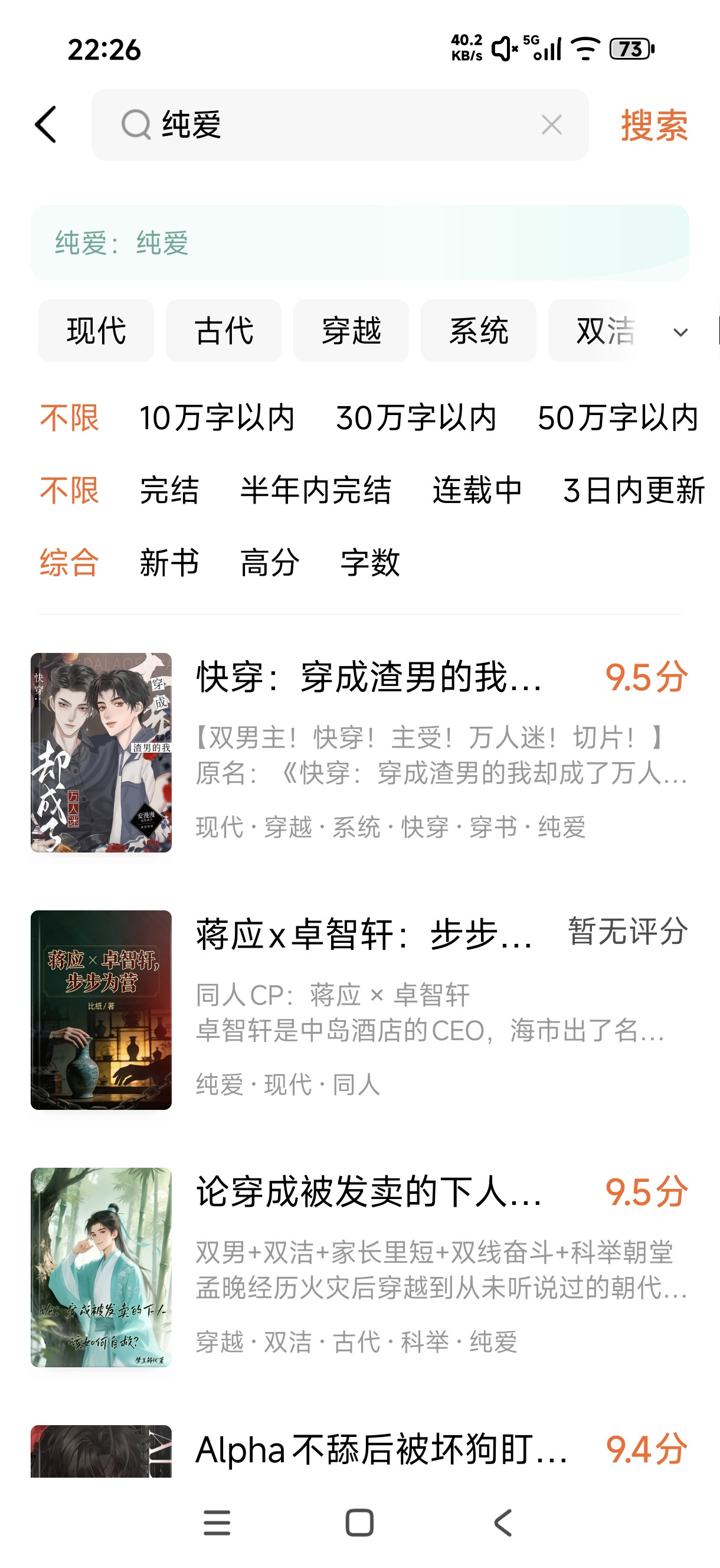This screenshot has height=1568, width=720.
Task: Open the book 快穿：穿成渣男的我
Action: [368, 678]
